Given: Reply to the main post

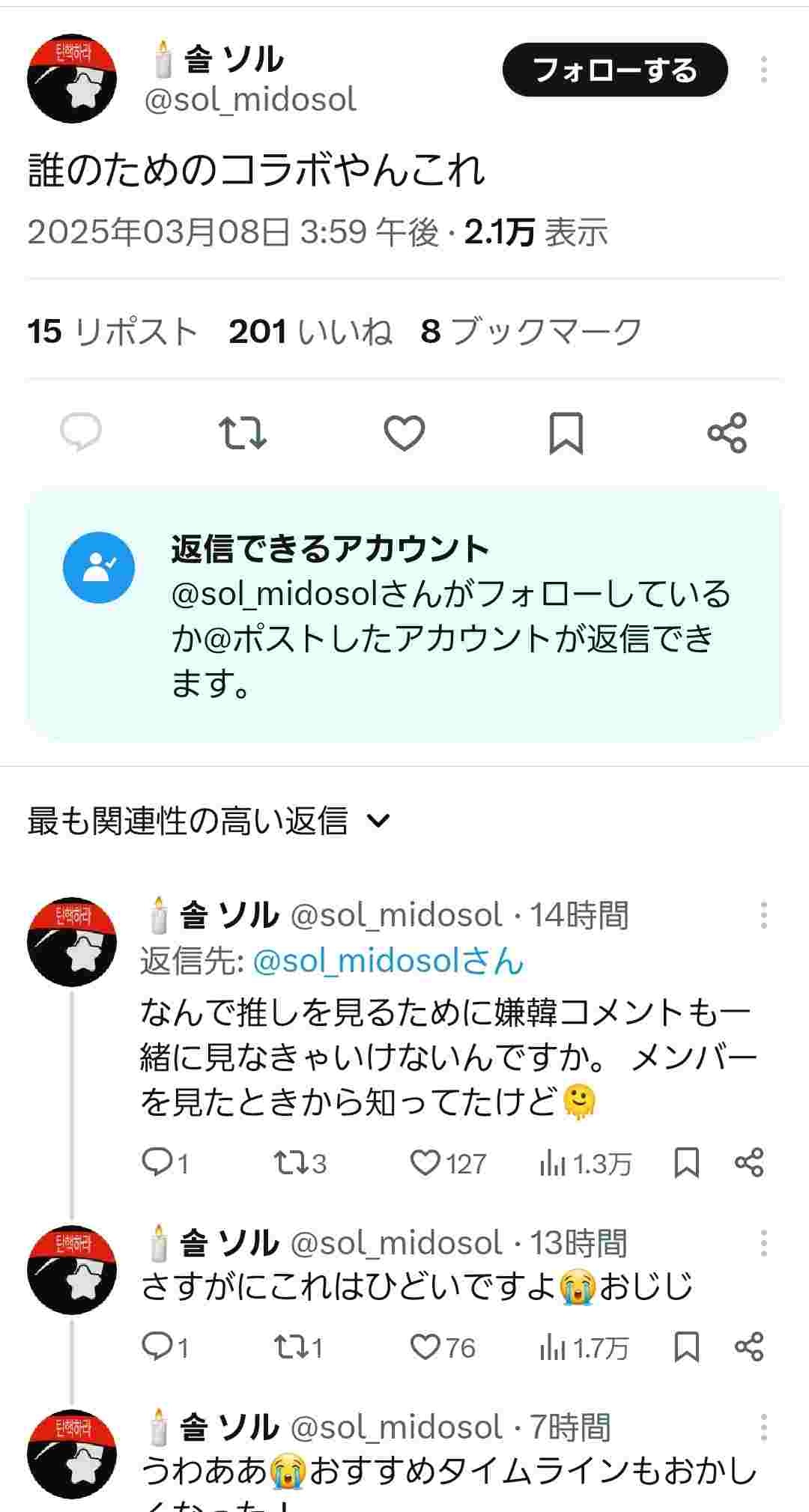Looking at the screenshot, I should point(81,432).
